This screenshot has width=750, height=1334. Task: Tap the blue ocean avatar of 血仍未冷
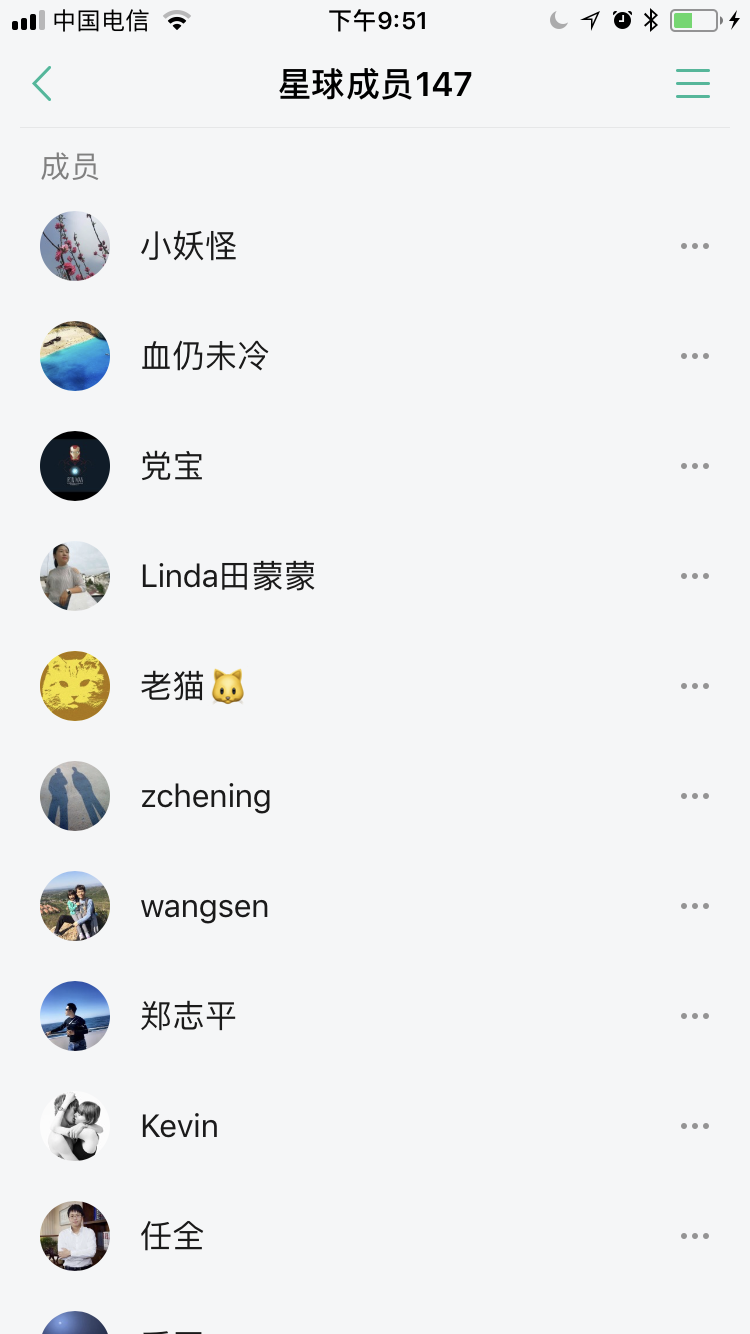(74, 356)
